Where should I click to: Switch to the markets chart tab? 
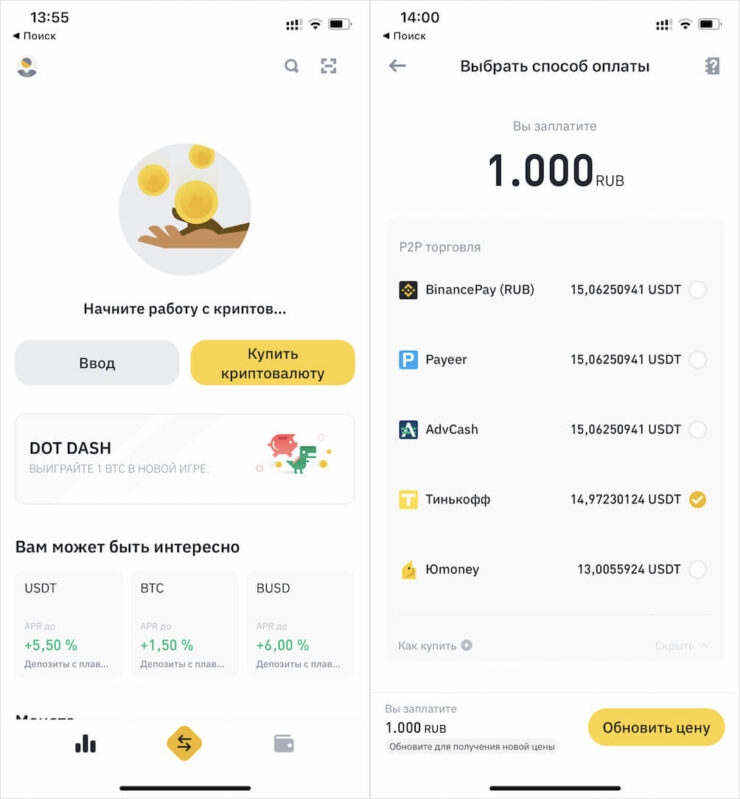tap(85, 743)
